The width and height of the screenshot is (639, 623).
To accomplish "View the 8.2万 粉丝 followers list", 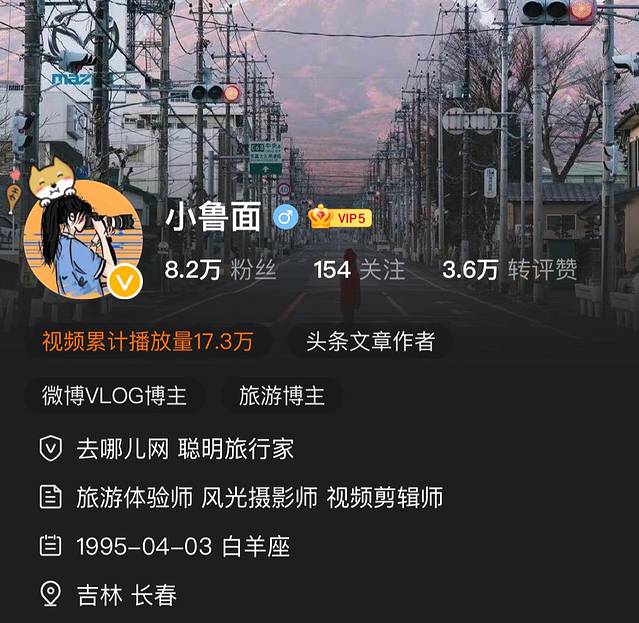I will pos(220,269).
